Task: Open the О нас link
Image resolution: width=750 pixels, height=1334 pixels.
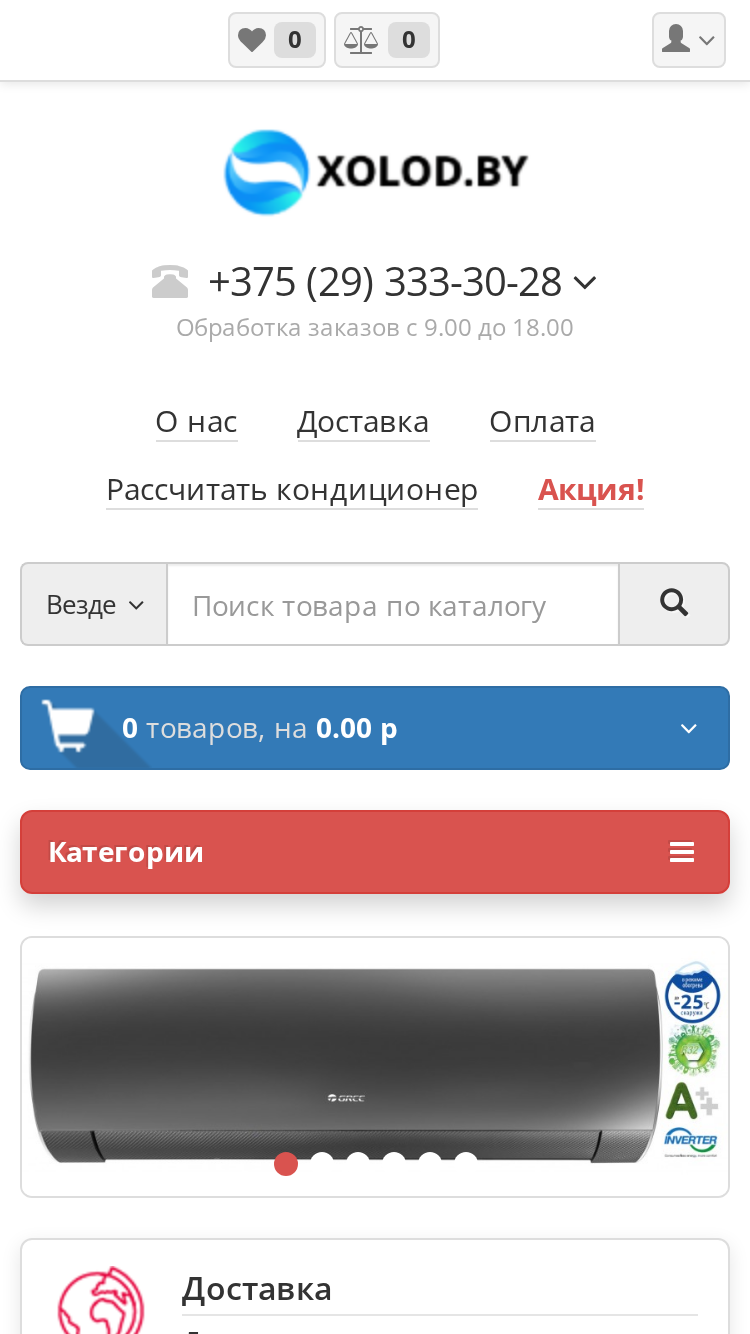Action: pos(196,422)
